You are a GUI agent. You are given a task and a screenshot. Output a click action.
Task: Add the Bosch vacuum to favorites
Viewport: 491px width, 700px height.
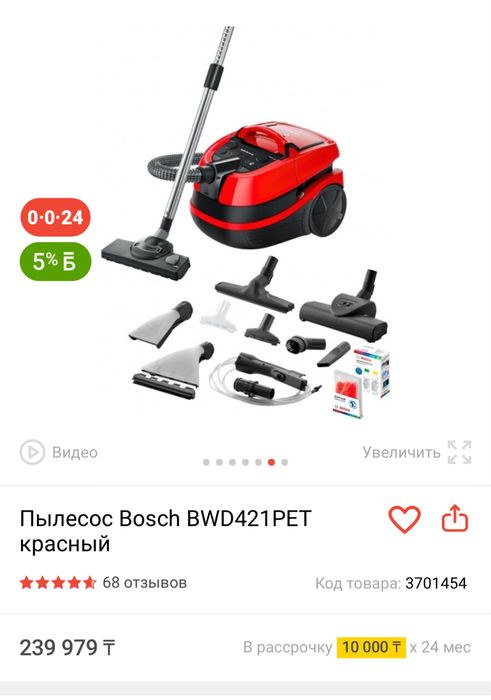pyautogui.click(x=404, y=519)
